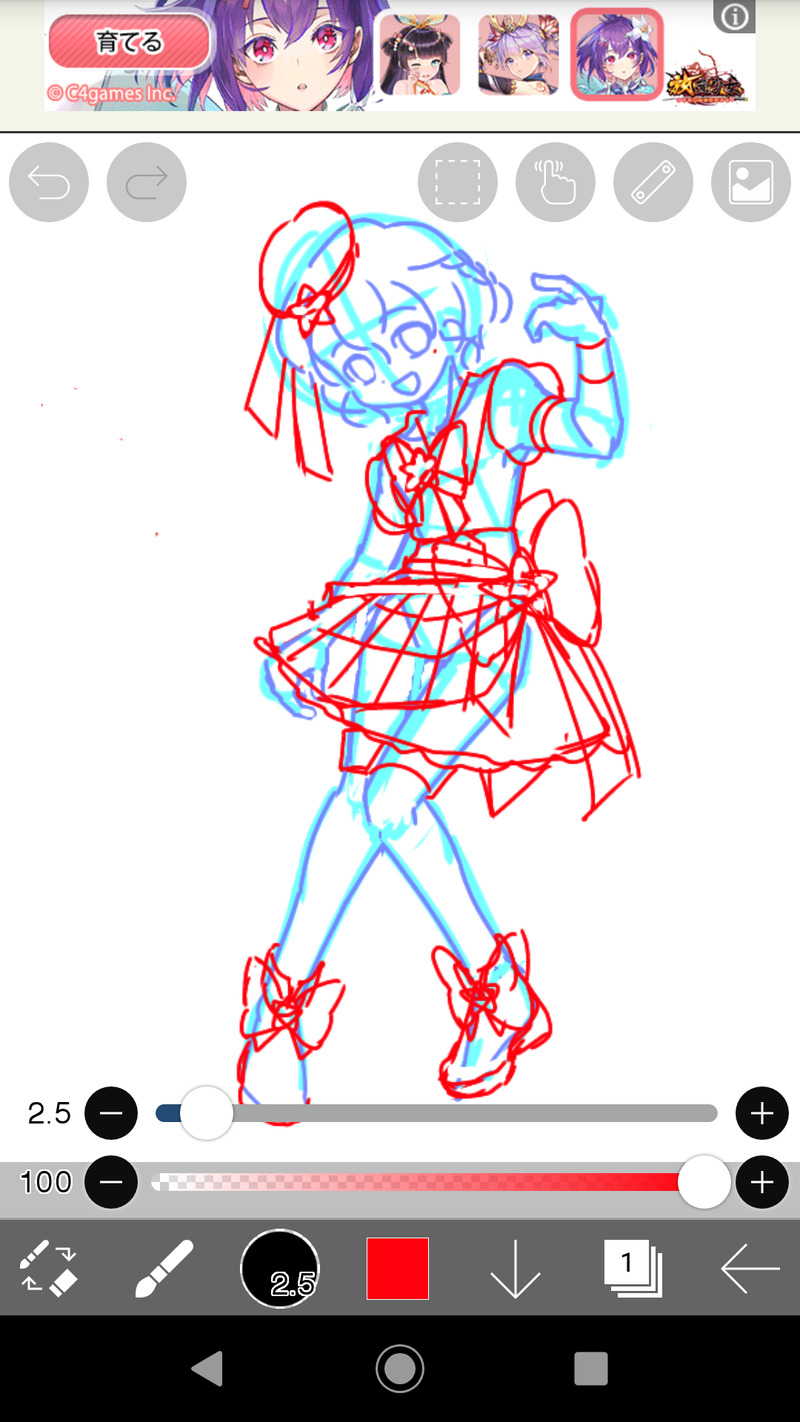Open the layers panel
The width and height of the screenshot is (800, 1422).
click(x=632, y=1268)
